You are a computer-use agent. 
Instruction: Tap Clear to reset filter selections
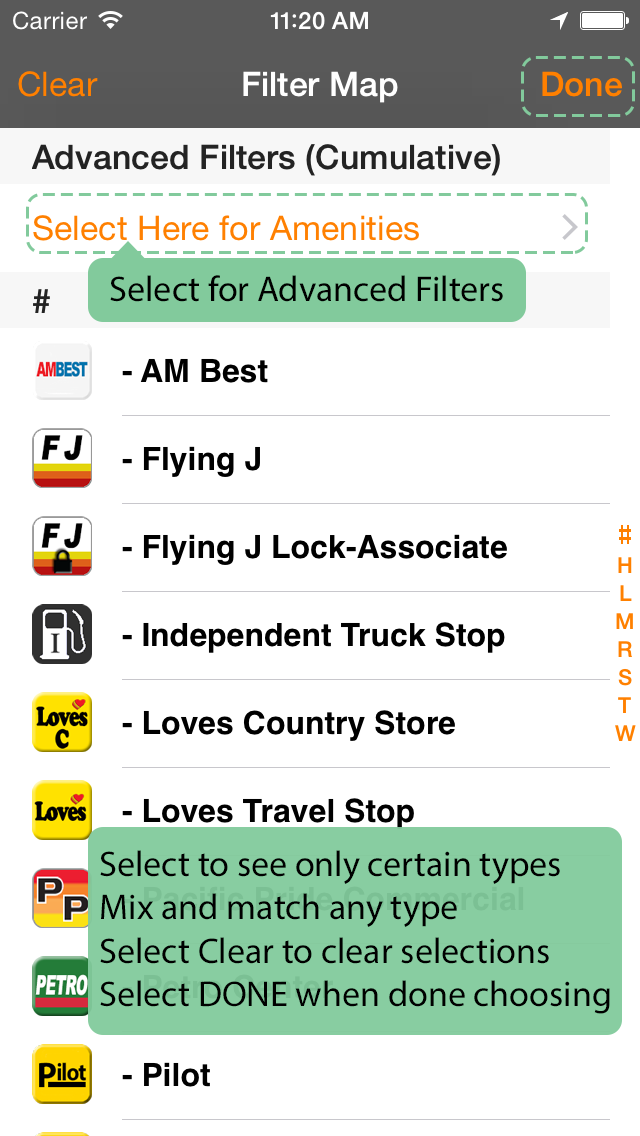pos(57,85)
